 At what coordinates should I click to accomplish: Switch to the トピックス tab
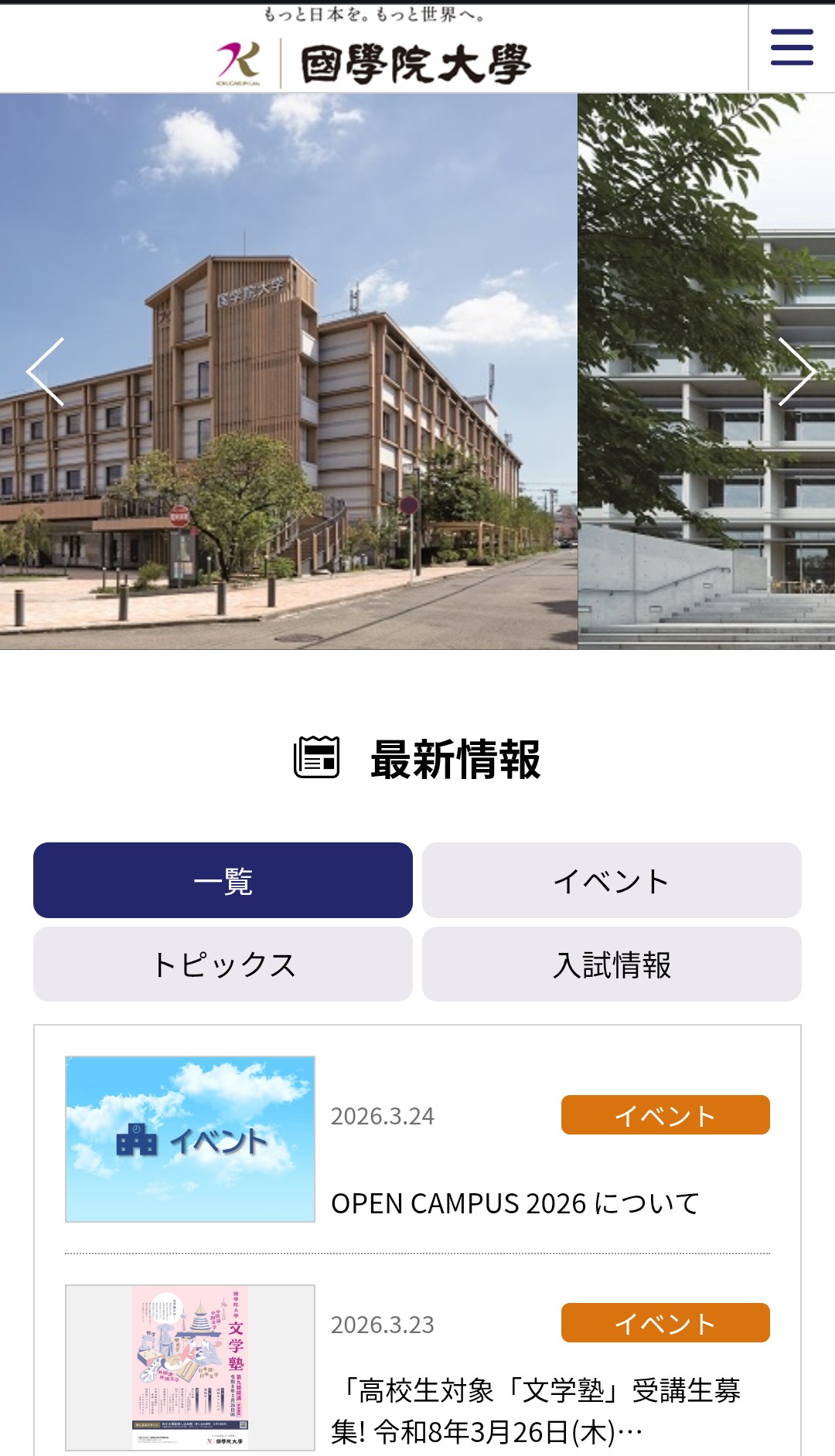click(223, 964)
